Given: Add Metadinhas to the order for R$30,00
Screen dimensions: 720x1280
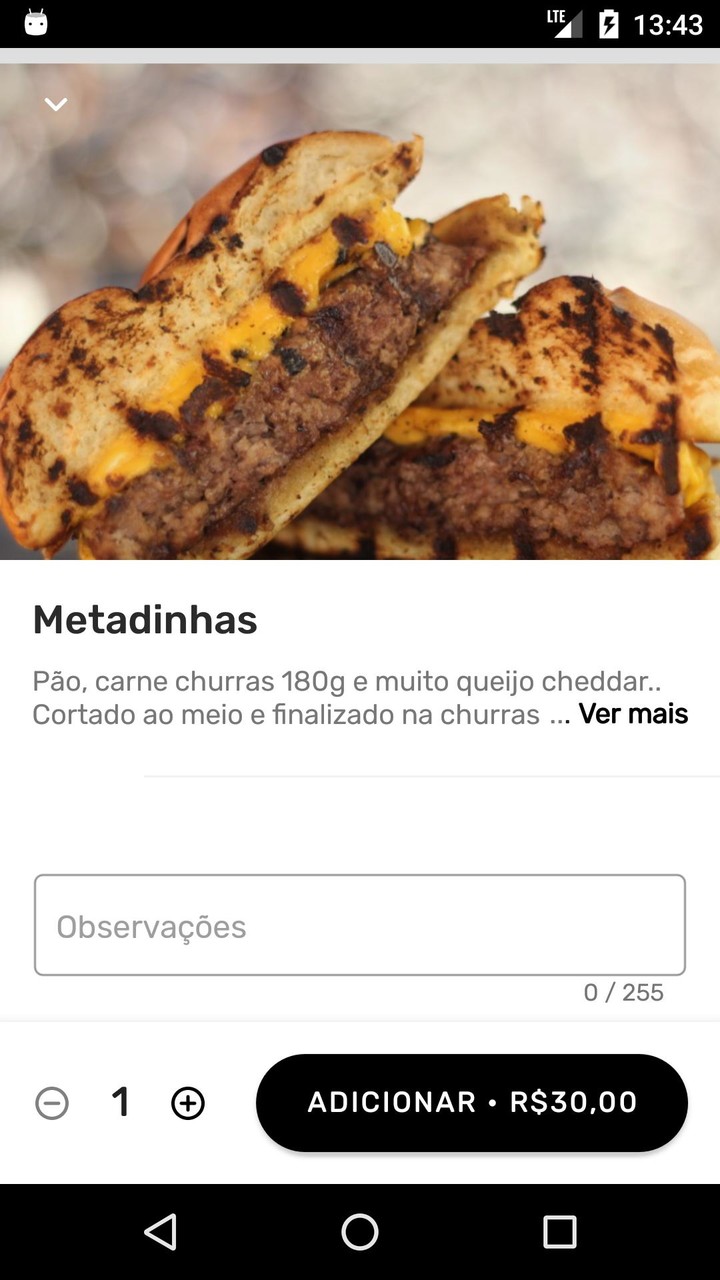Looking at the screenshot, I should [472, 1102].
